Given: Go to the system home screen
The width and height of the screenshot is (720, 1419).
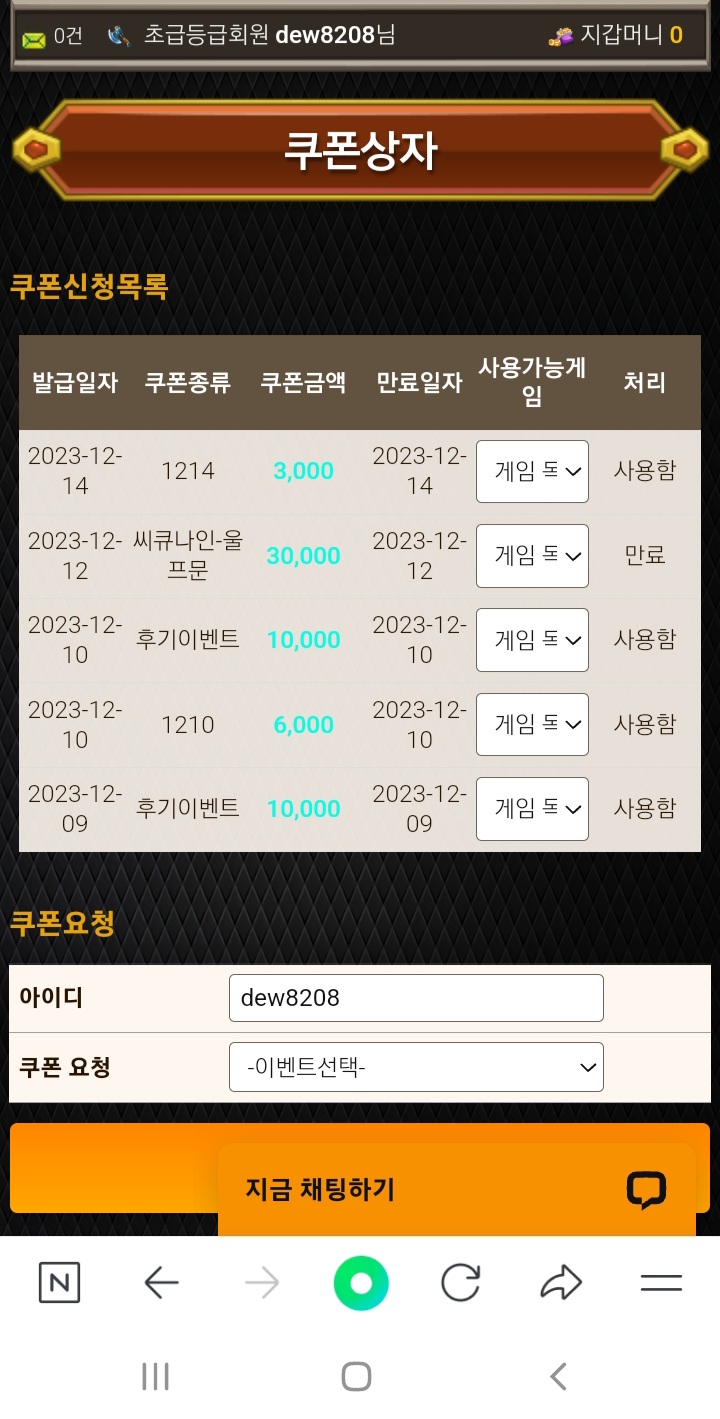Looking at the screenshot, I should 357,1377.
